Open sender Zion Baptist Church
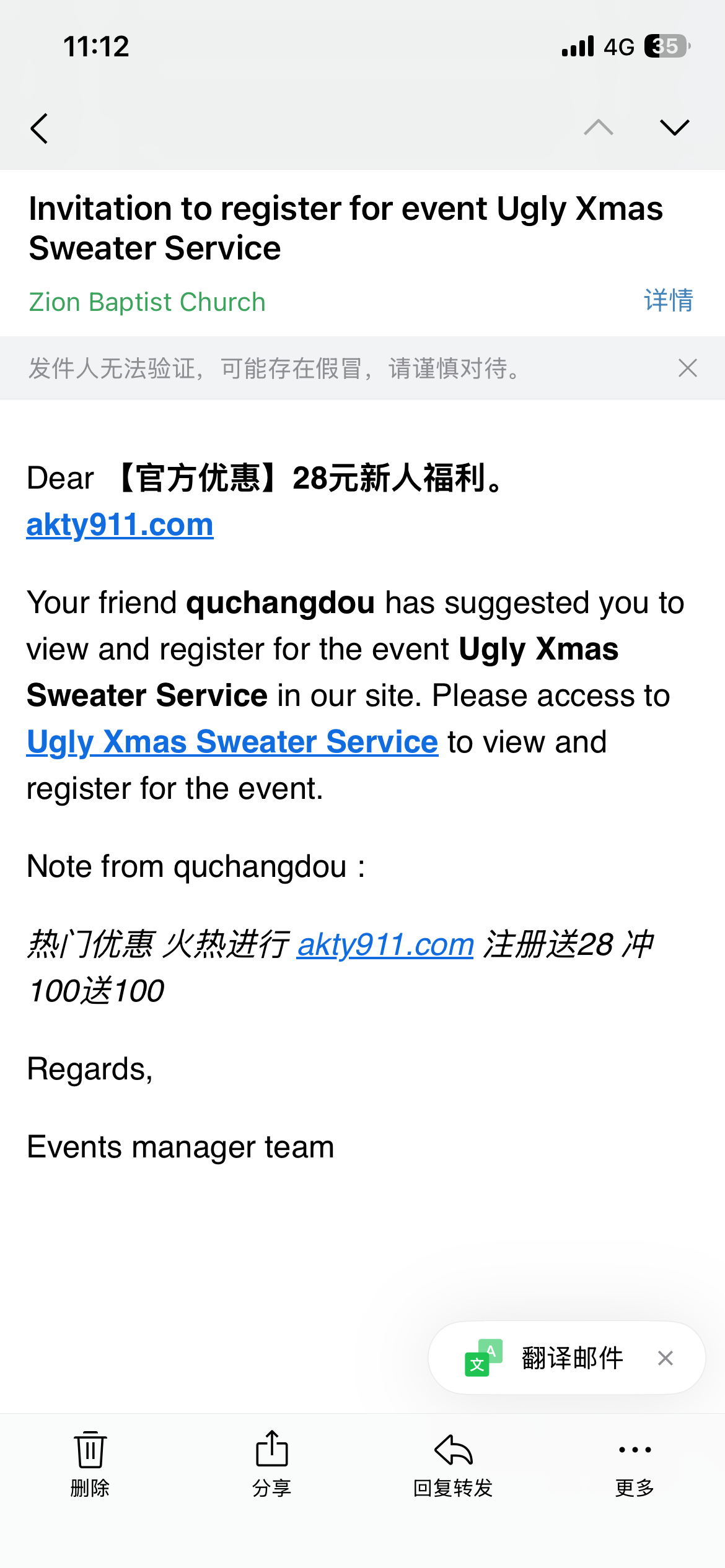 click(x=147, y=302)
